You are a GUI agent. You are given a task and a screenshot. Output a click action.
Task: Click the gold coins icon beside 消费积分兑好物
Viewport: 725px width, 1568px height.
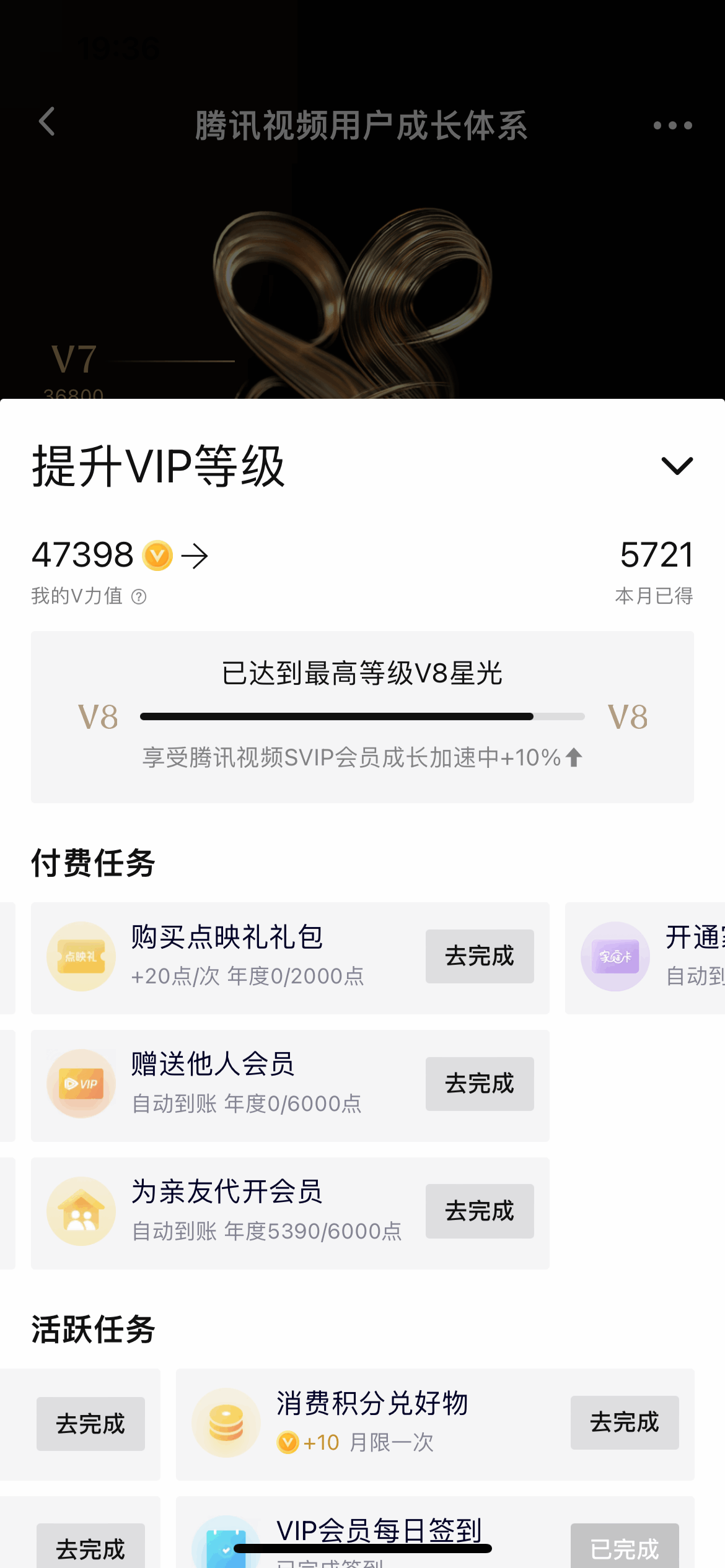[225, 1422]
